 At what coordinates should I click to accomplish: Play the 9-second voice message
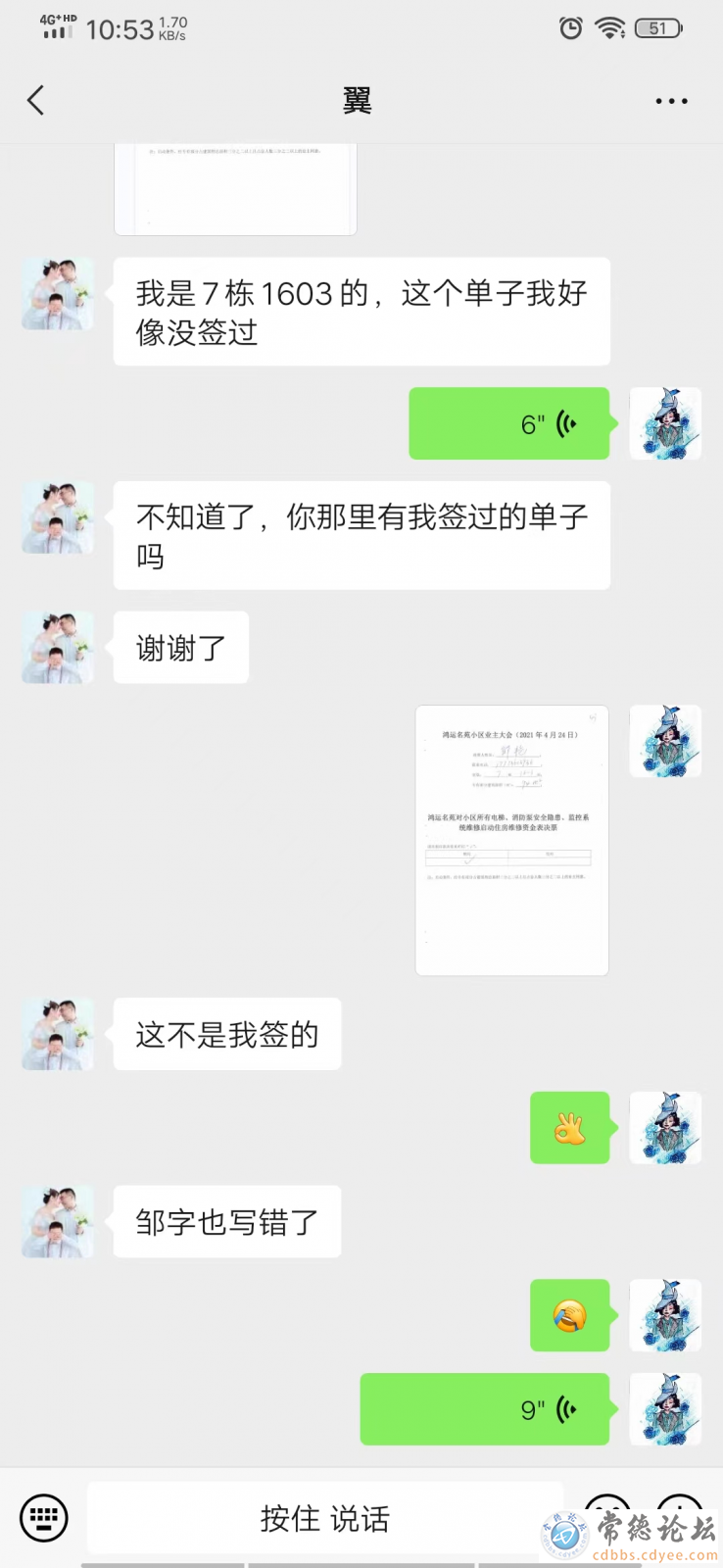(x=485, y=1409)
